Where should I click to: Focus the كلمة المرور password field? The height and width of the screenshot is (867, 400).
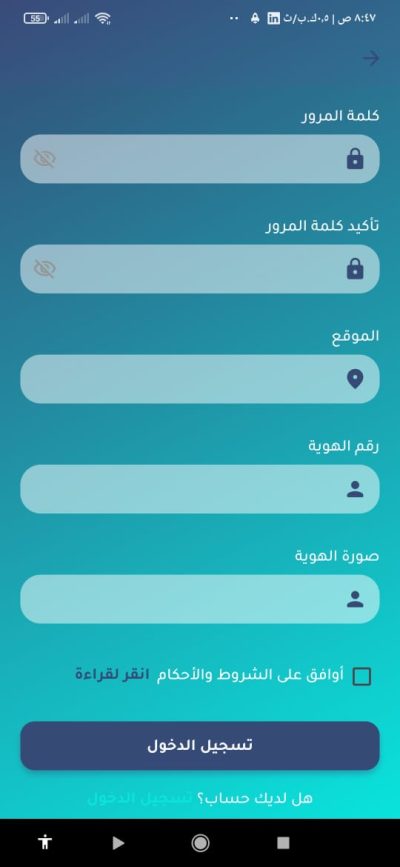coord(200,159)
